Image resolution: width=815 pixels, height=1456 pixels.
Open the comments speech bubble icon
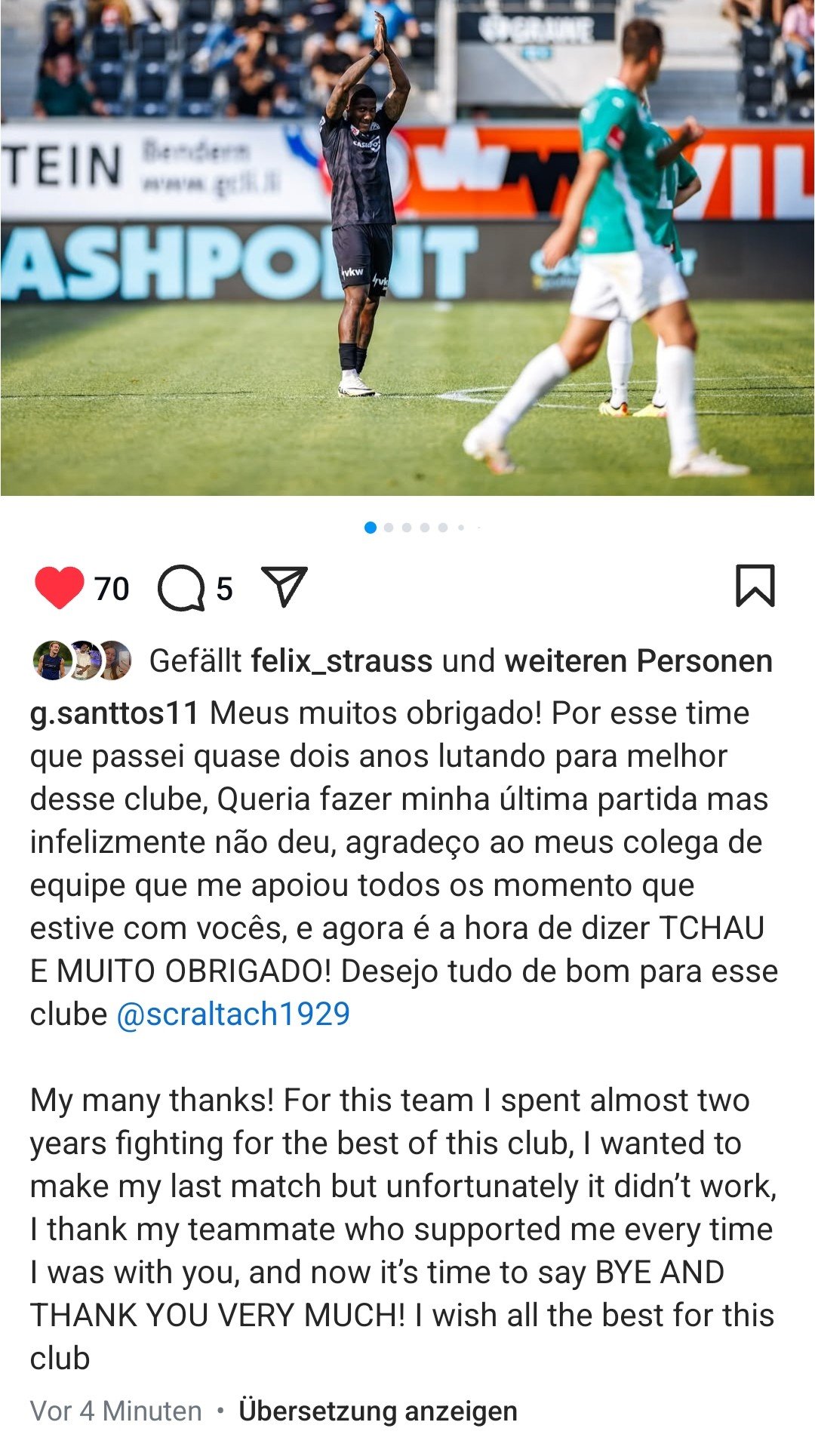(x=181, y=588)
